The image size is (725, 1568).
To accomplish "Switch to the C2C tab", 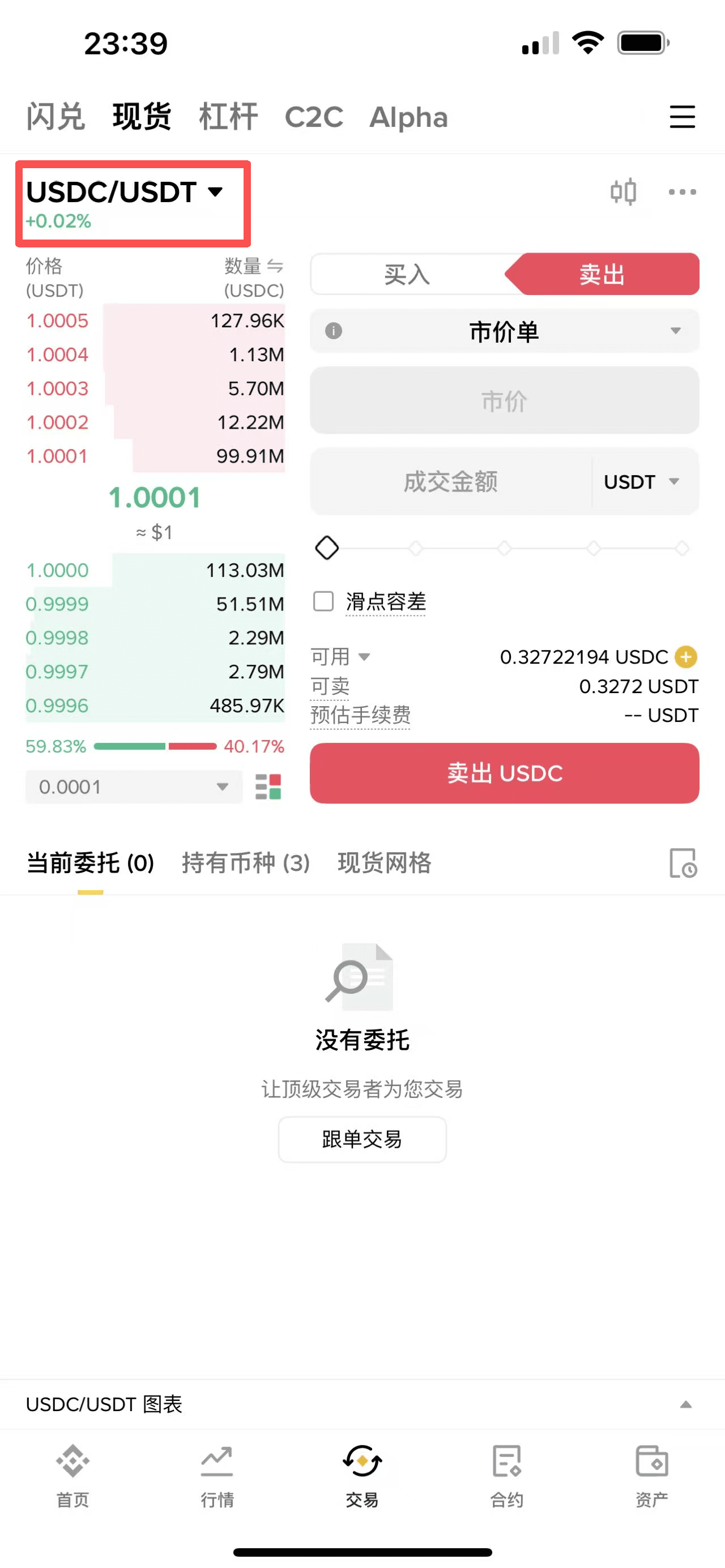I will tap(313, 117).
